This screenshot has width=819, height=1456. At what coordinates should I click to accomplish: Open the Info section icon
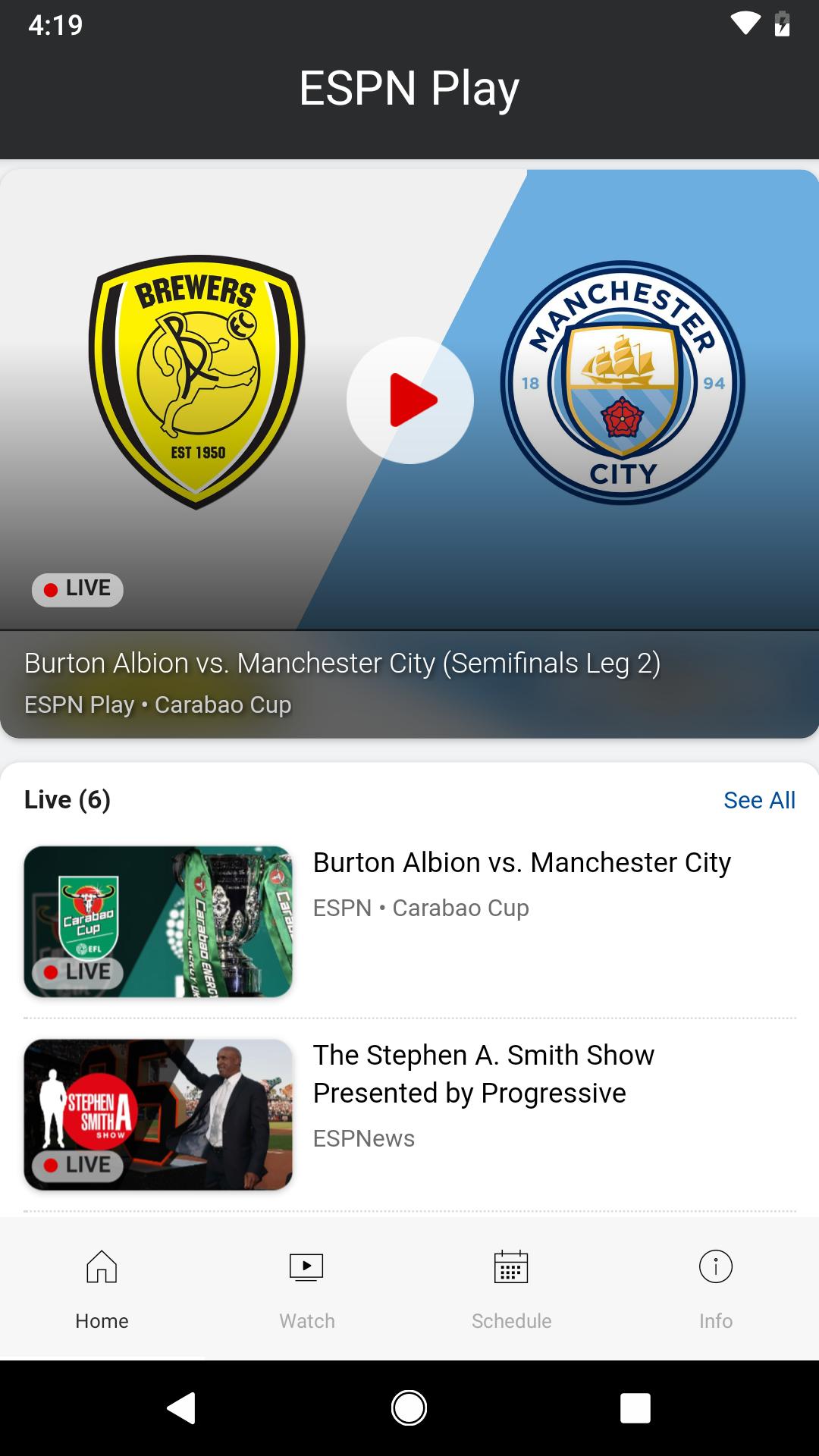(x=716, y=1265)
